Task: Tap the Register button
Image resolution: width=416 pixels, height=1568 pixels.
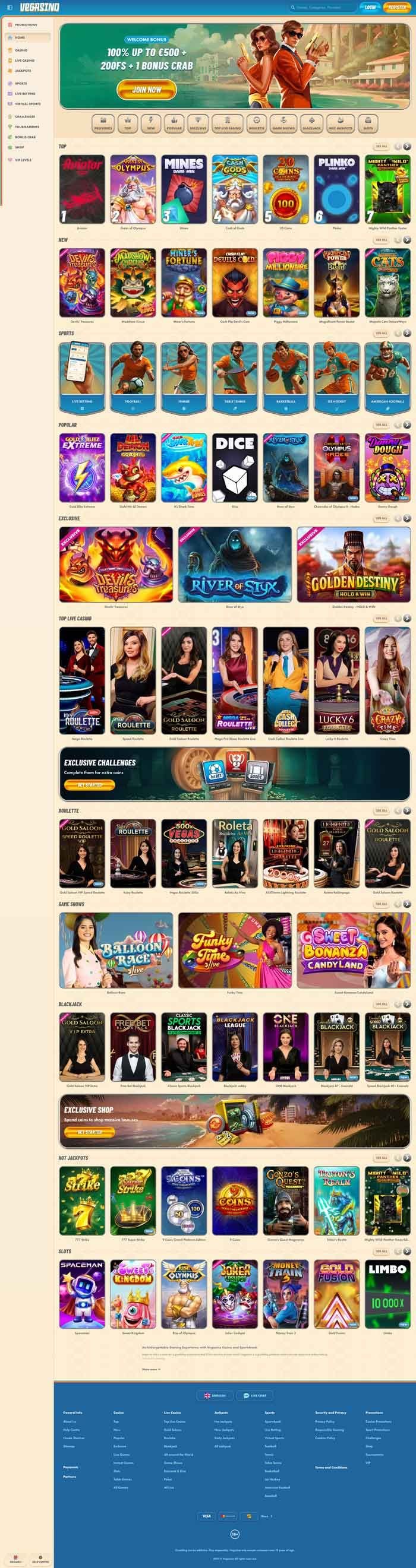Action: [396, 7]
